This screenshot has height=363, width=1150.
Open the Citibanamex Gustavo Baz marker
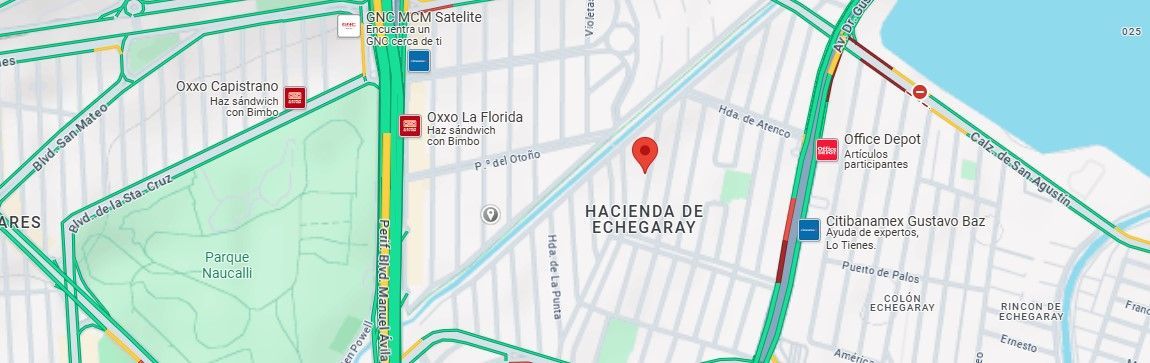coord(809,230)
